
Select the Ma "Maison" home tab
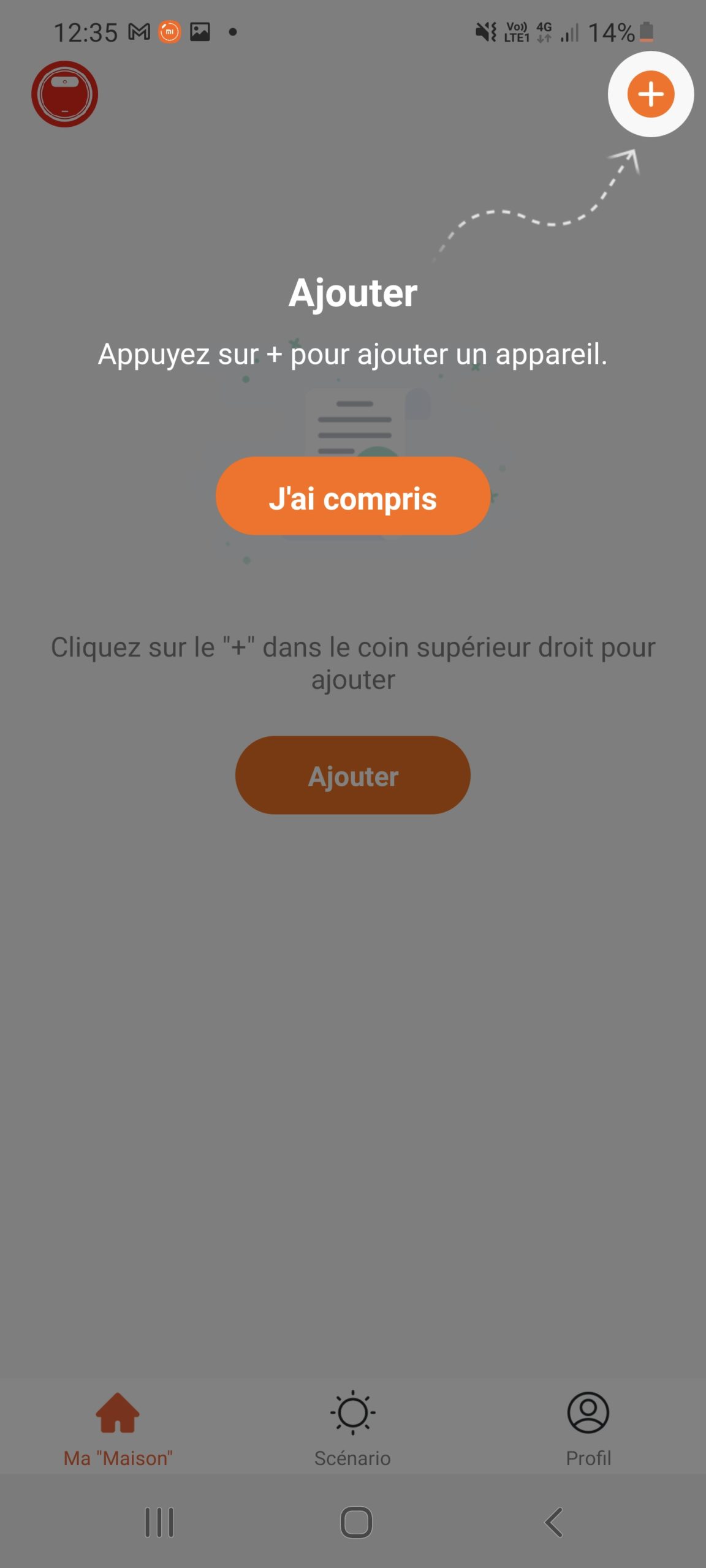[x=118, y=1428]
